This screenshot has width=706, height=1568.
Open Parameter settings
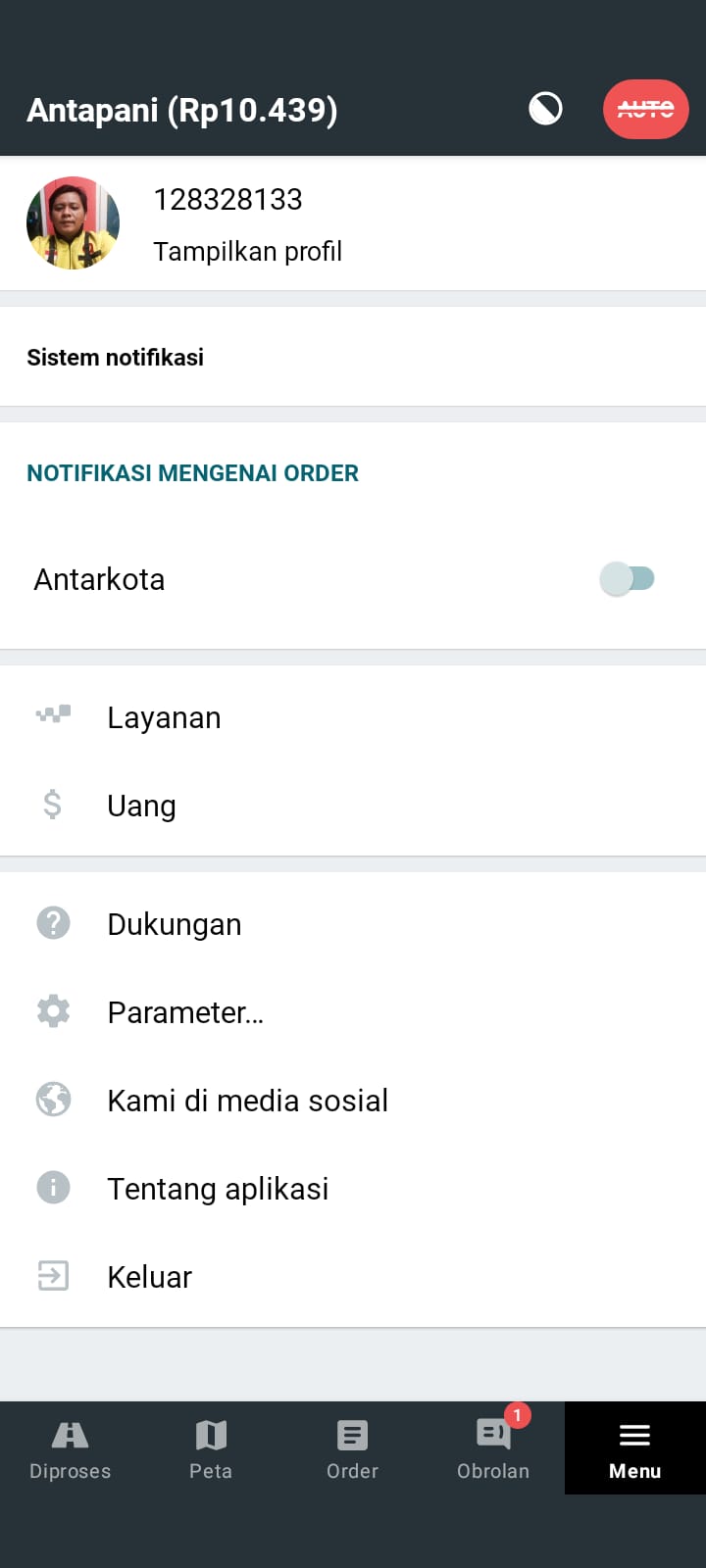pyautogui.click(x=185, y=1012)
